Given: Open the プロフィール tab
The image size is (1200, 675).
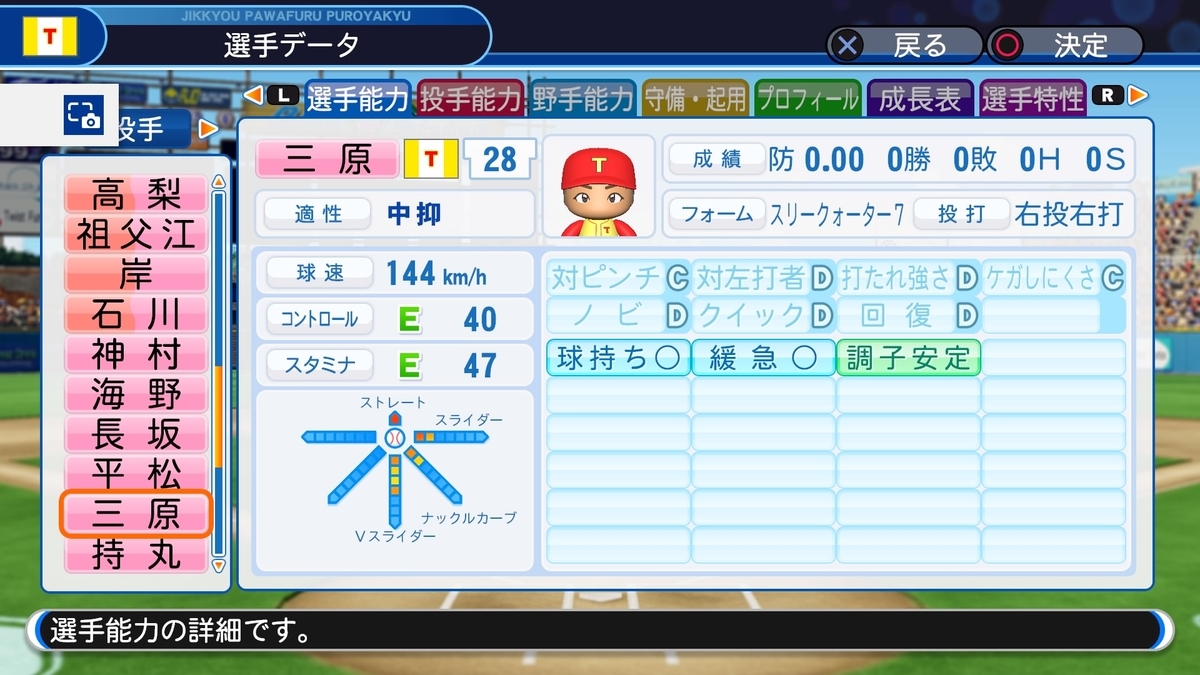Looking at the screenshot, I should (x=807, y=98).
